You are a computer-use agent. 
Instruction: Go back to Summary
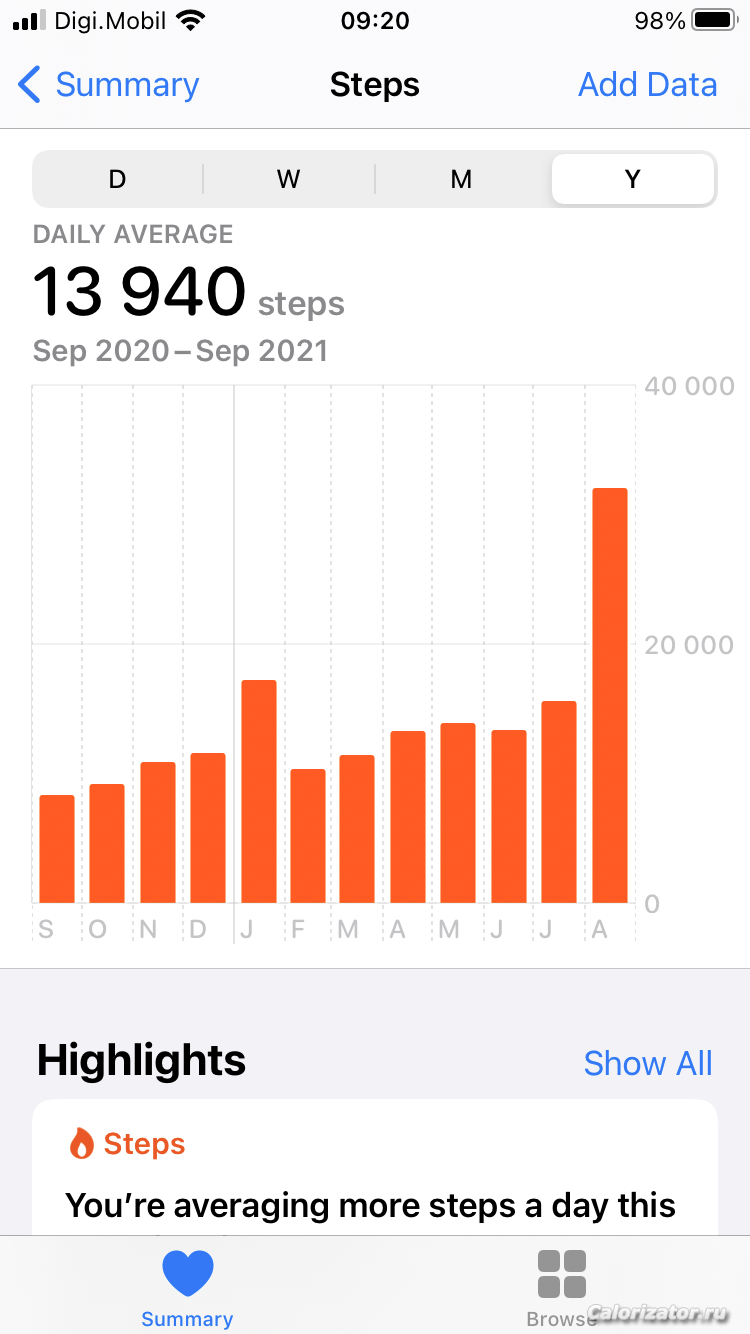point(108,85)
